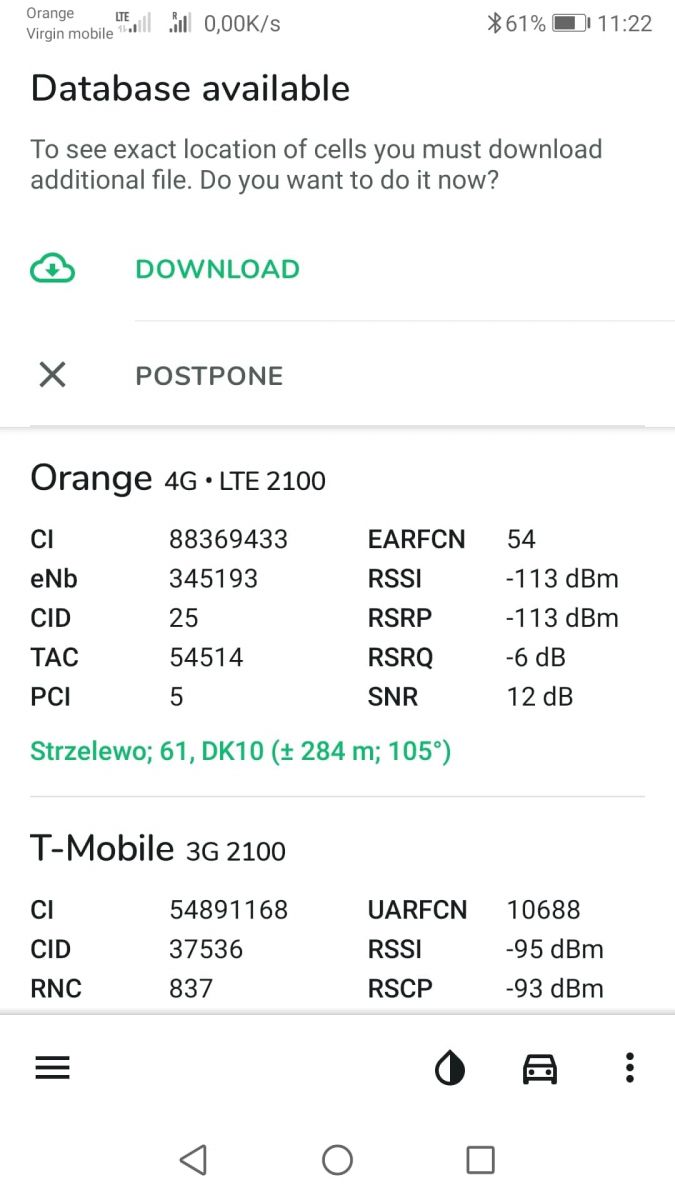Open the T-Mobile 3G 2100 cell card

coord(337,918)
